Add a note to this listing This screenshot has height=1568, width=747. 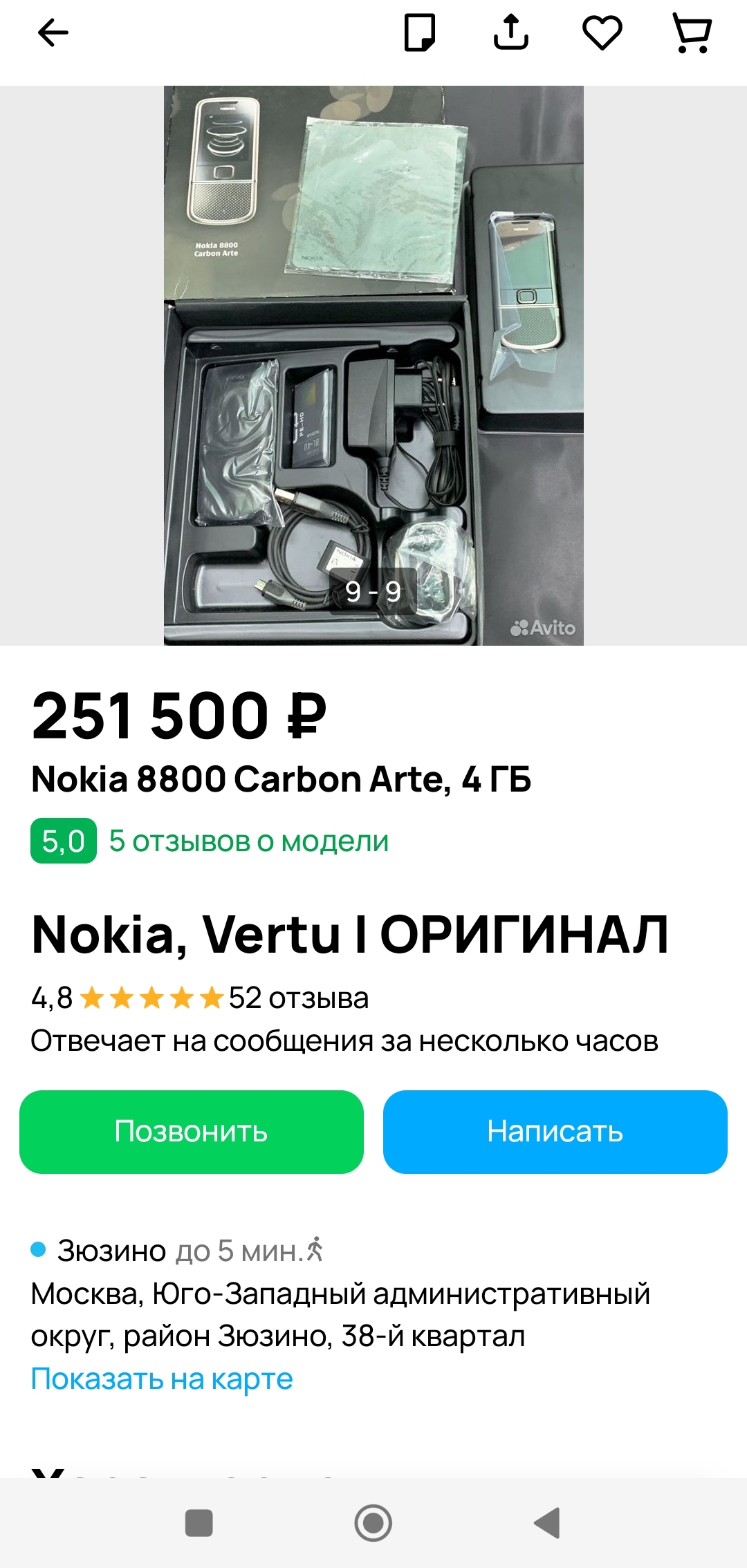[x=420, y=32]
